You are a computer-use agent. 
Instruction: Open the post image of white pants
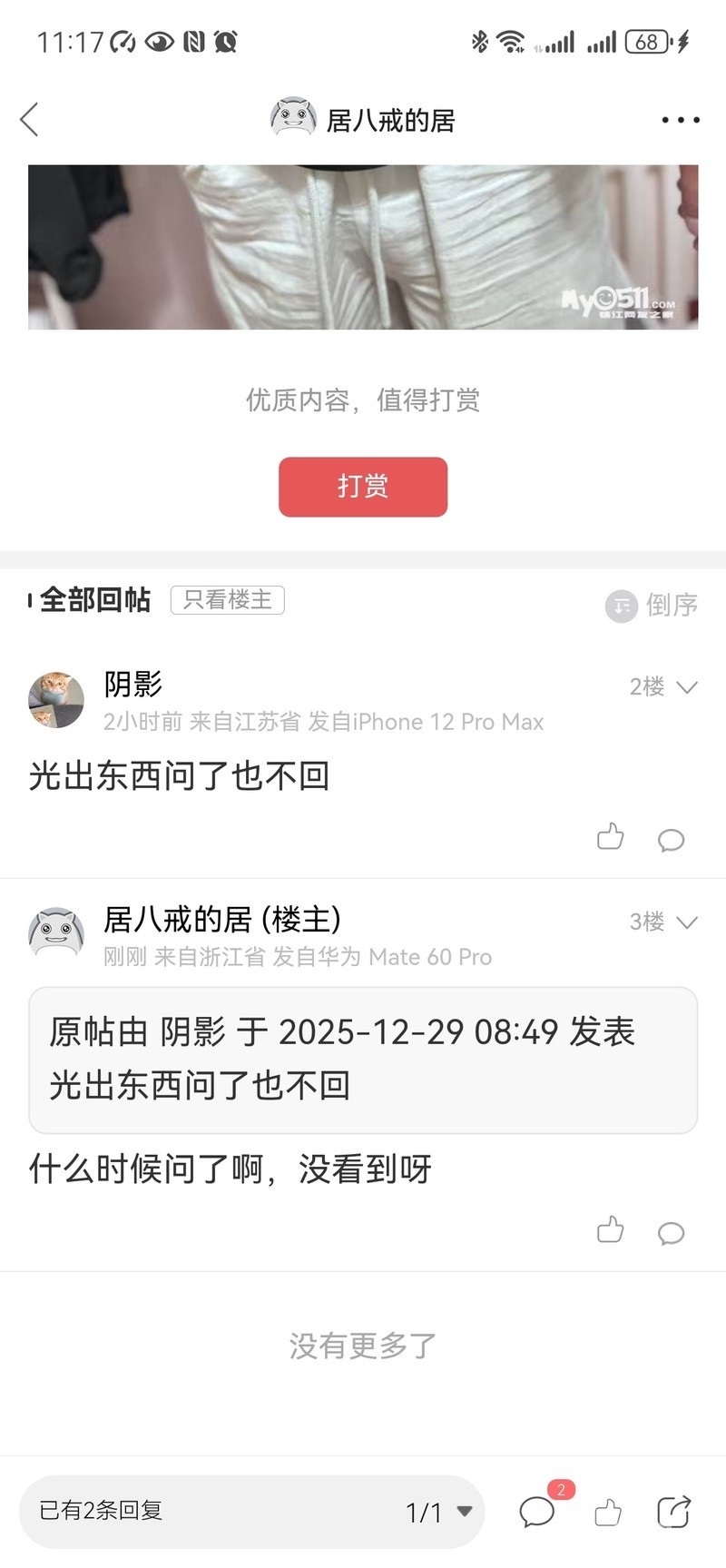(363, 247)
